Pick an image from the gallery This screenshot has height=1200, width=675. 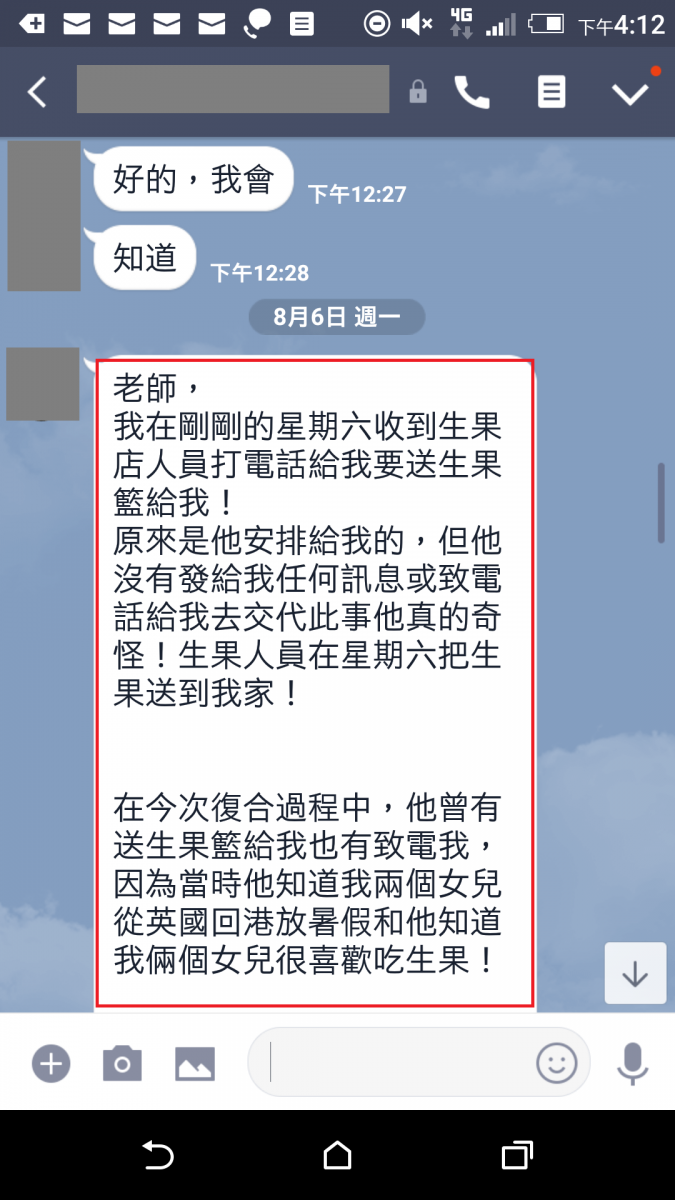pos(195,1063)
